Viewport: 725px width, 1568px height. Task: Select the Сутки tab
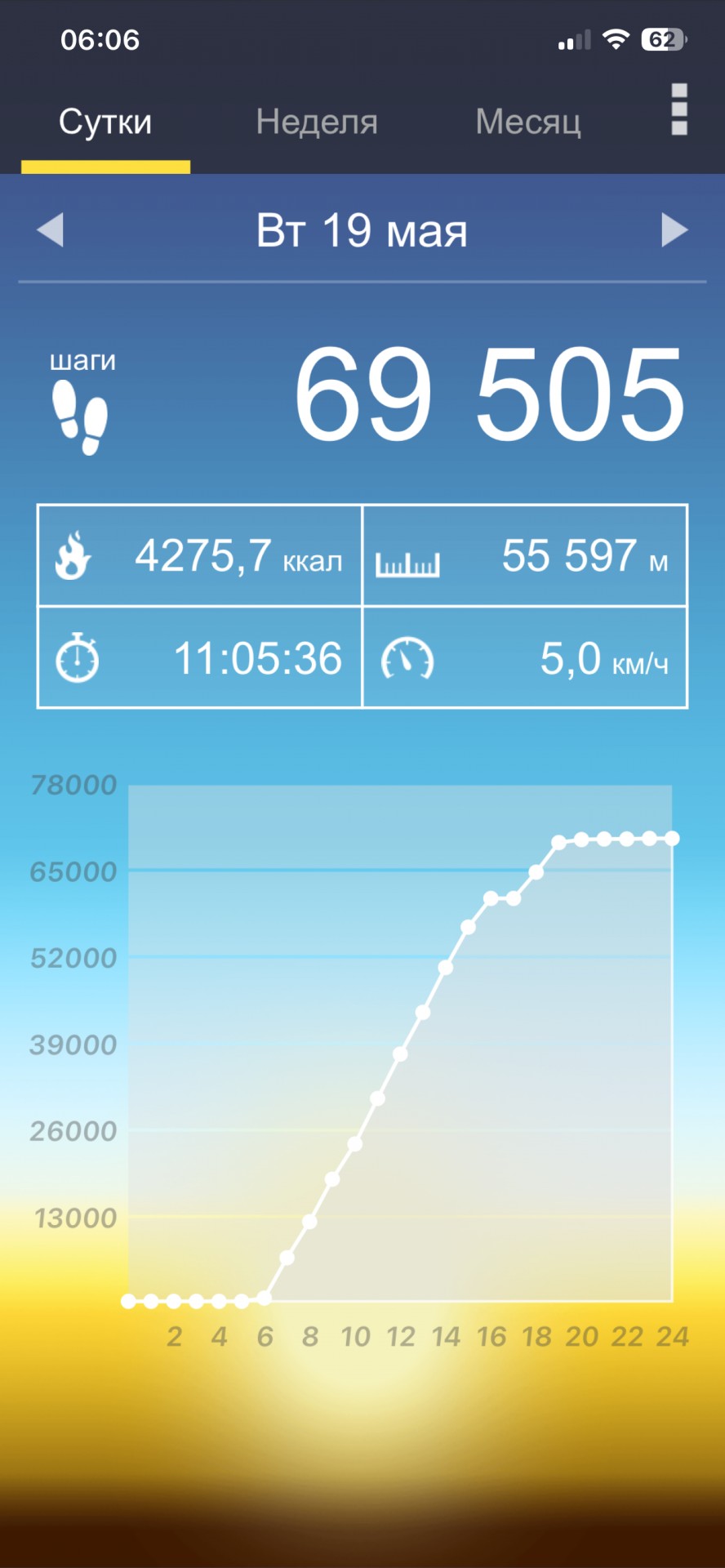pyautogui.click(x=105, y=122)
